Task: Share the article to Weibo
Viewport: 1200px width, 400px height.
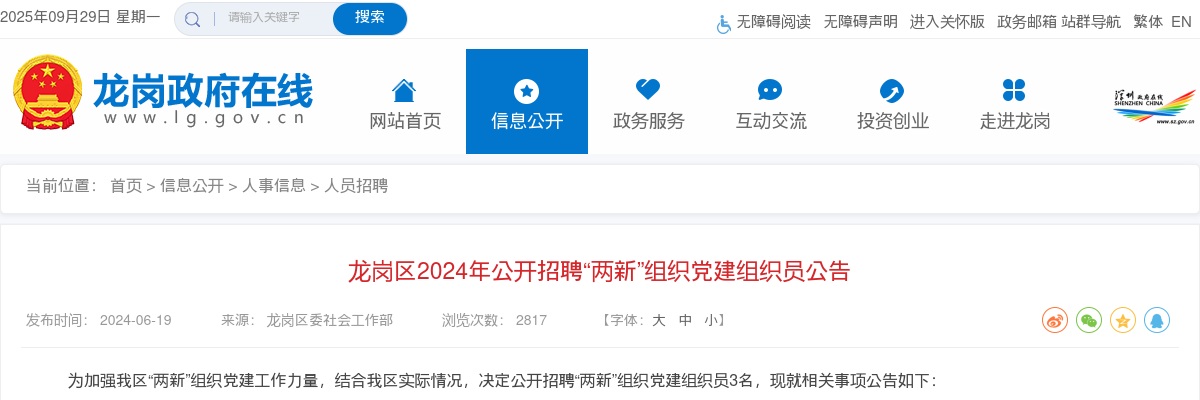Action: (x=1055, y=321)
